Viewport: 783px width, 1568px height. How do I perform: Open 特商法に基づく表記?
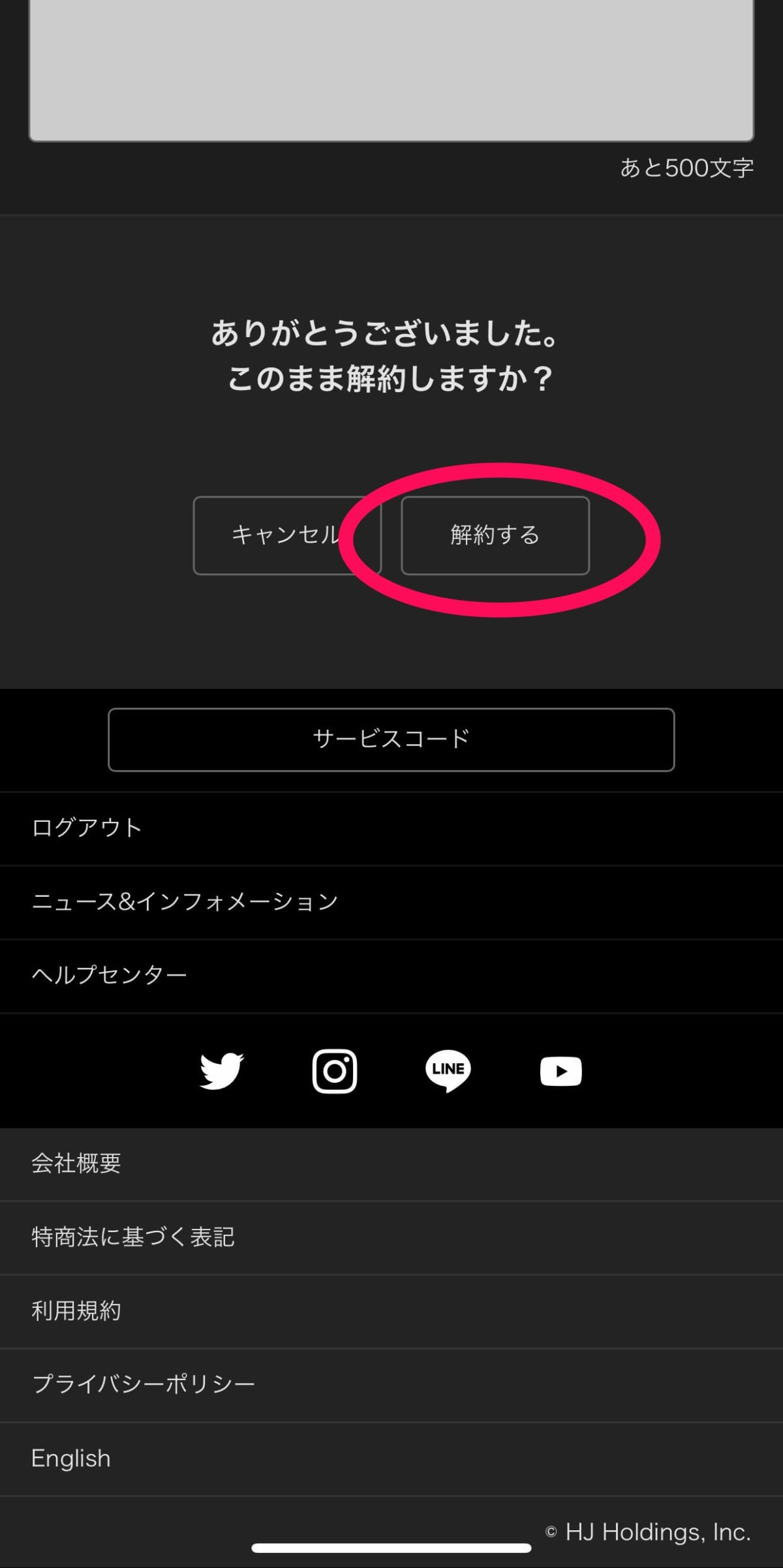(x=132, y=1237)
